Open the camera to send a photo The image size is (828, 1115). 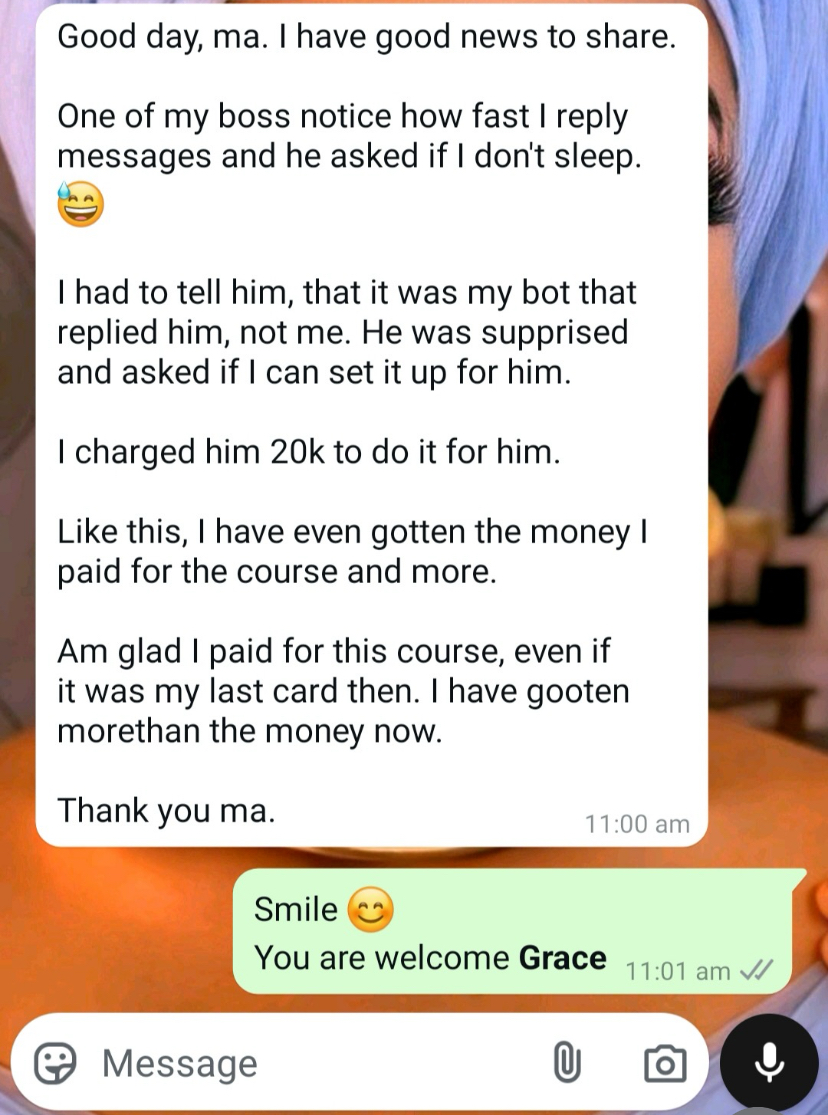click(x=664, y=1063)
